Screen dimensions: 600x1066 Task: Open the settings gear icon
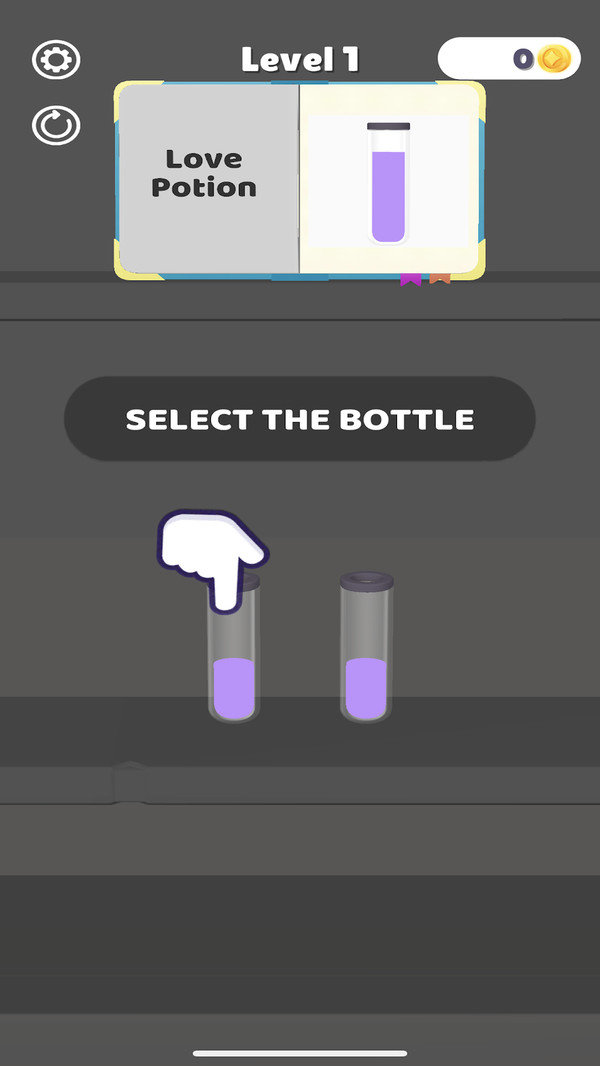tap(56, 60)
